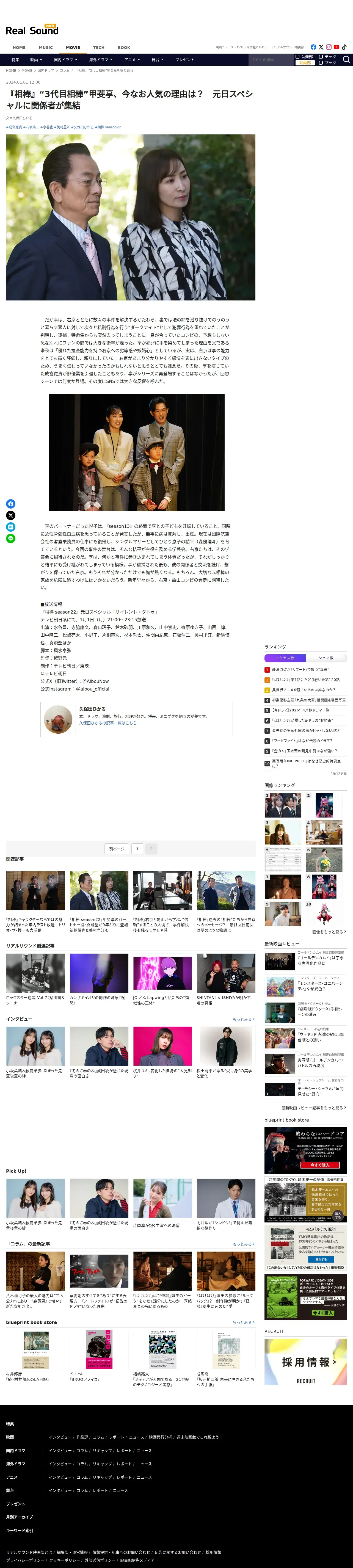Open page 1 in pagination
This screenshot has width=353, height=1568.
pos(137,849)
